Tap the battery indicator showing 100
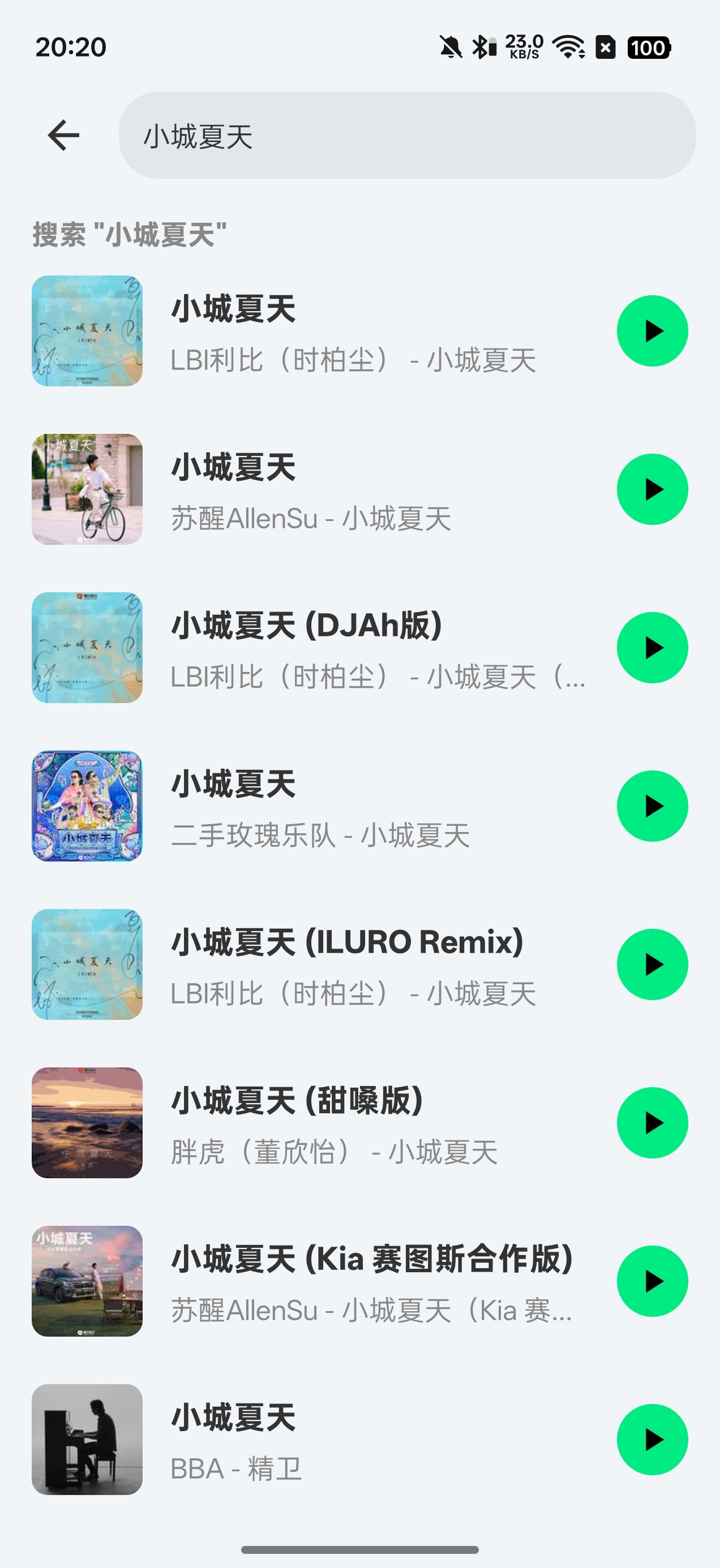Image resolution: width=720 pixels, height=1568 pixels. (648, 48)
